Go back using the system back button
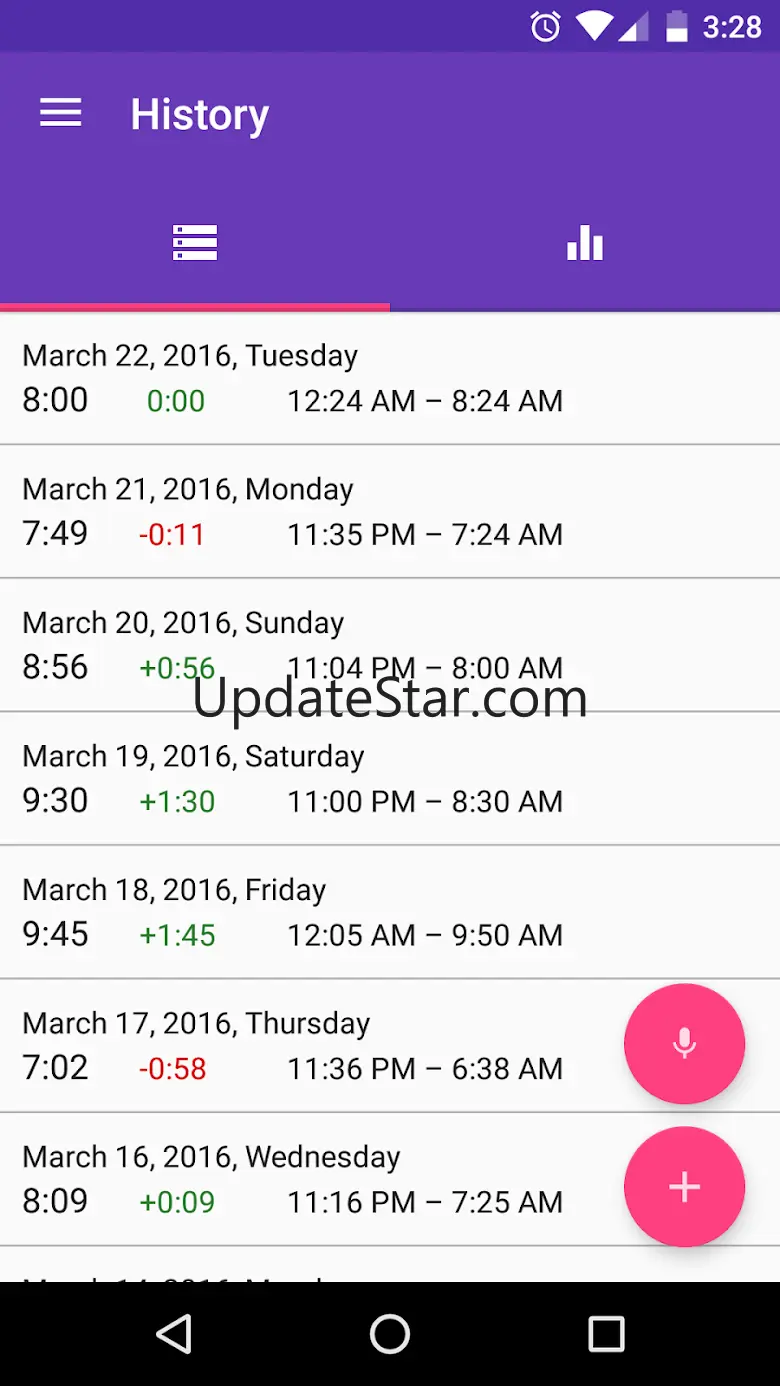Screen dimensions: 780x1386 [x=174, y=1334]
